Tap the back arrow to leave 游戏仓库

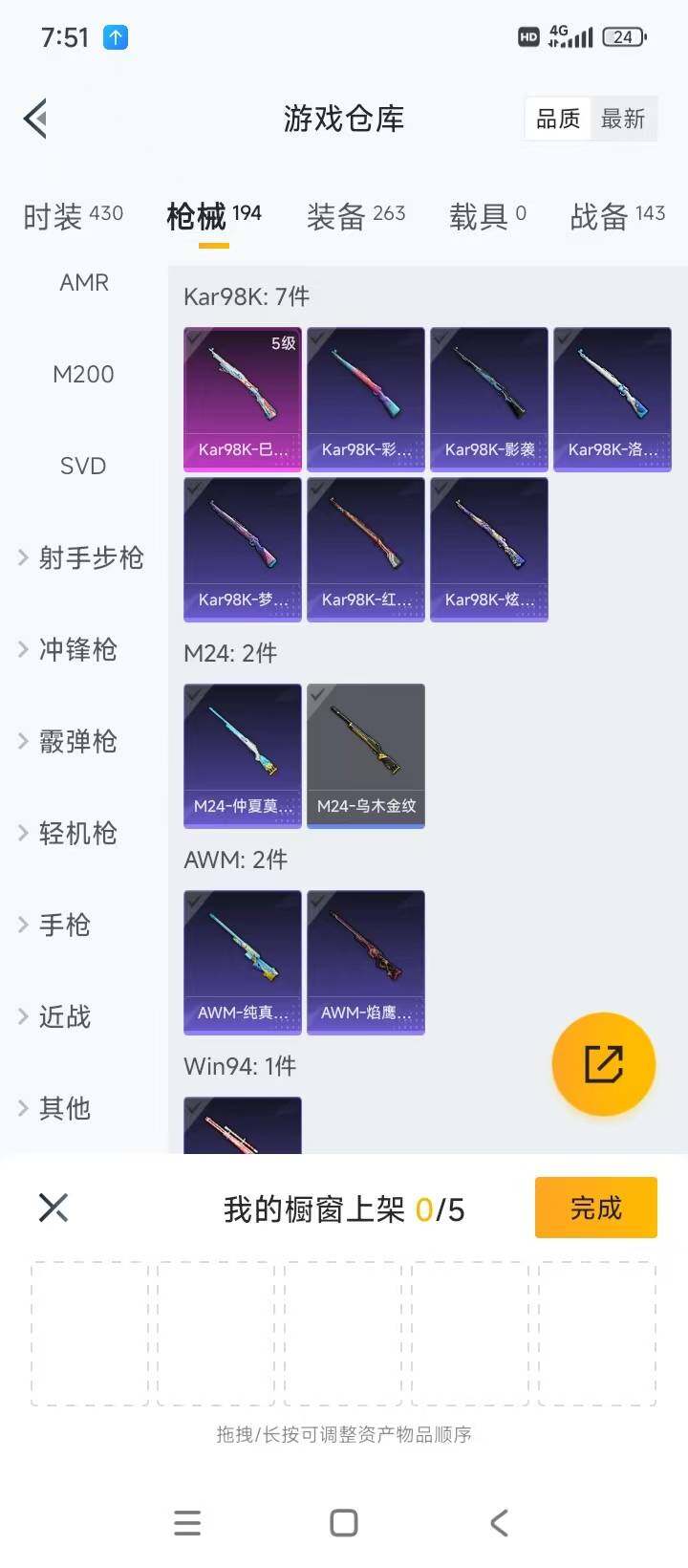(x=36, y=118)
